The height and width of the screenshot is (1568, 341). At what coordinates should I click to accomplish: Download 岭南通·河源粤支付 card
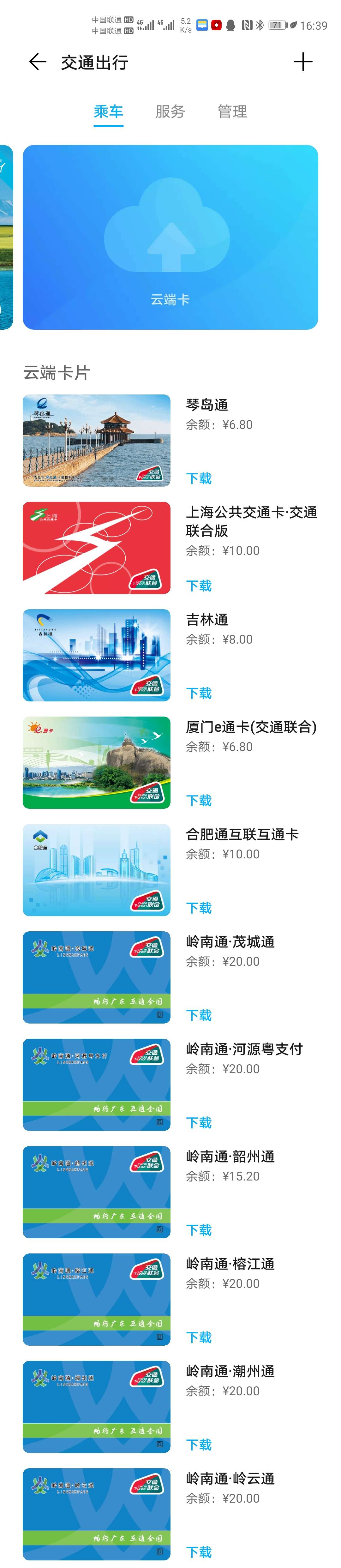coord(199,1122)
